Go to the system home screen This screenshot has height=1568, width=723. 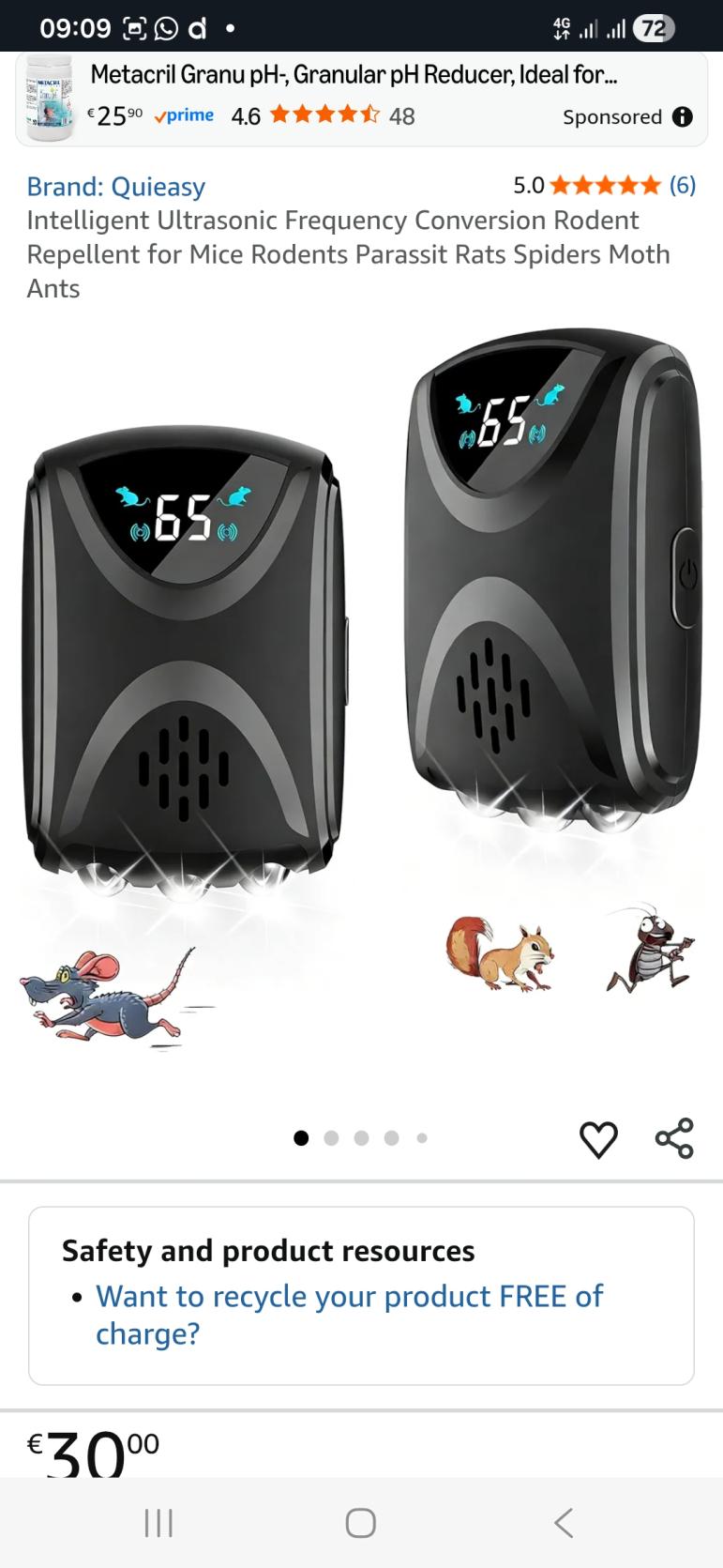point(361,1522)
